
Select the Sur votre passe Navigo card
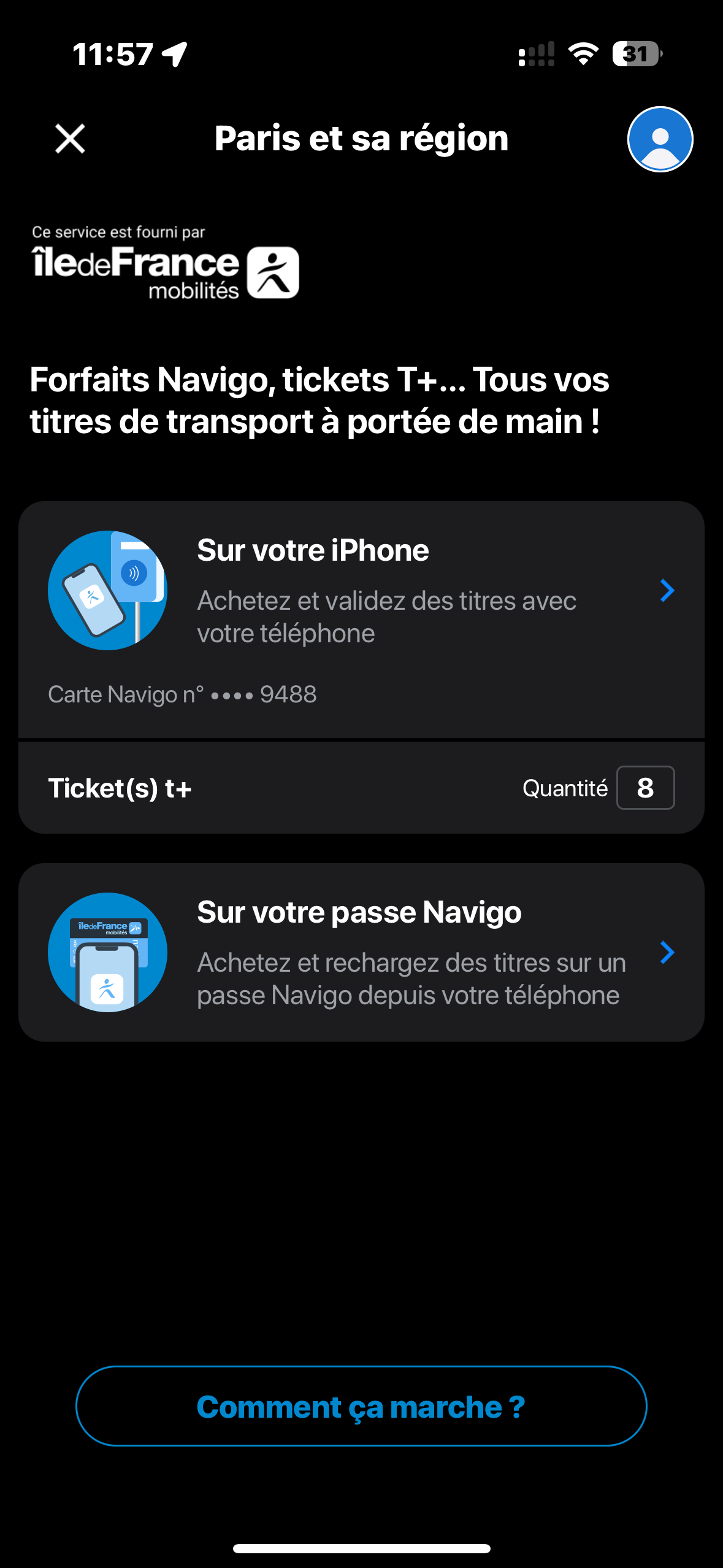(361, 952)
